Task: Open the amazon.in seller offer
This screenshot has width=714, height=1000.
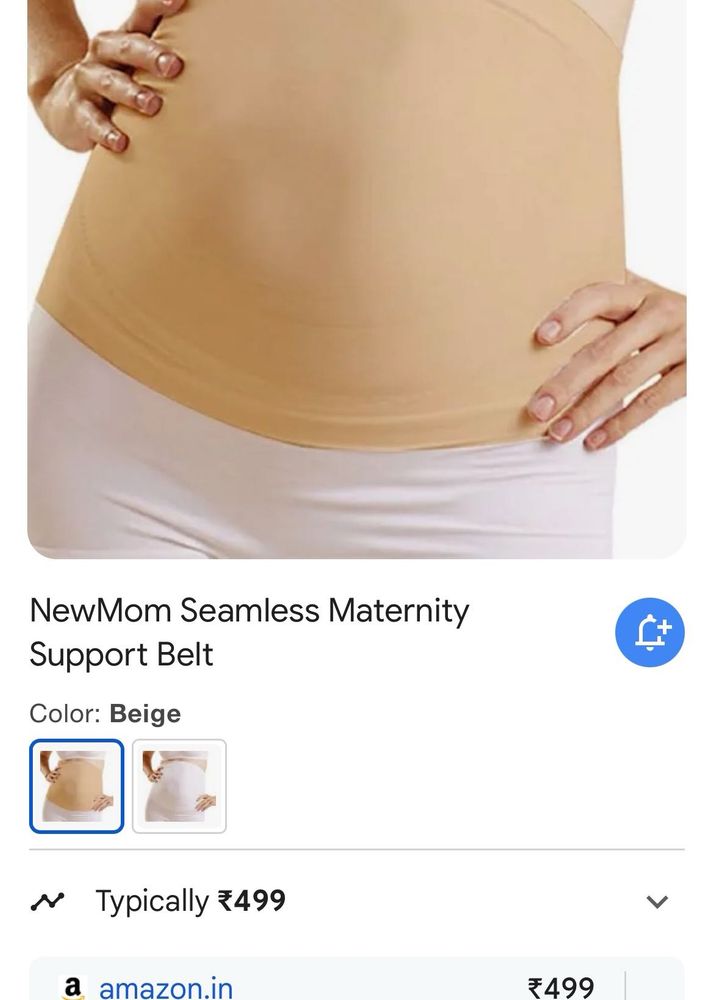Action: (166, 988)
